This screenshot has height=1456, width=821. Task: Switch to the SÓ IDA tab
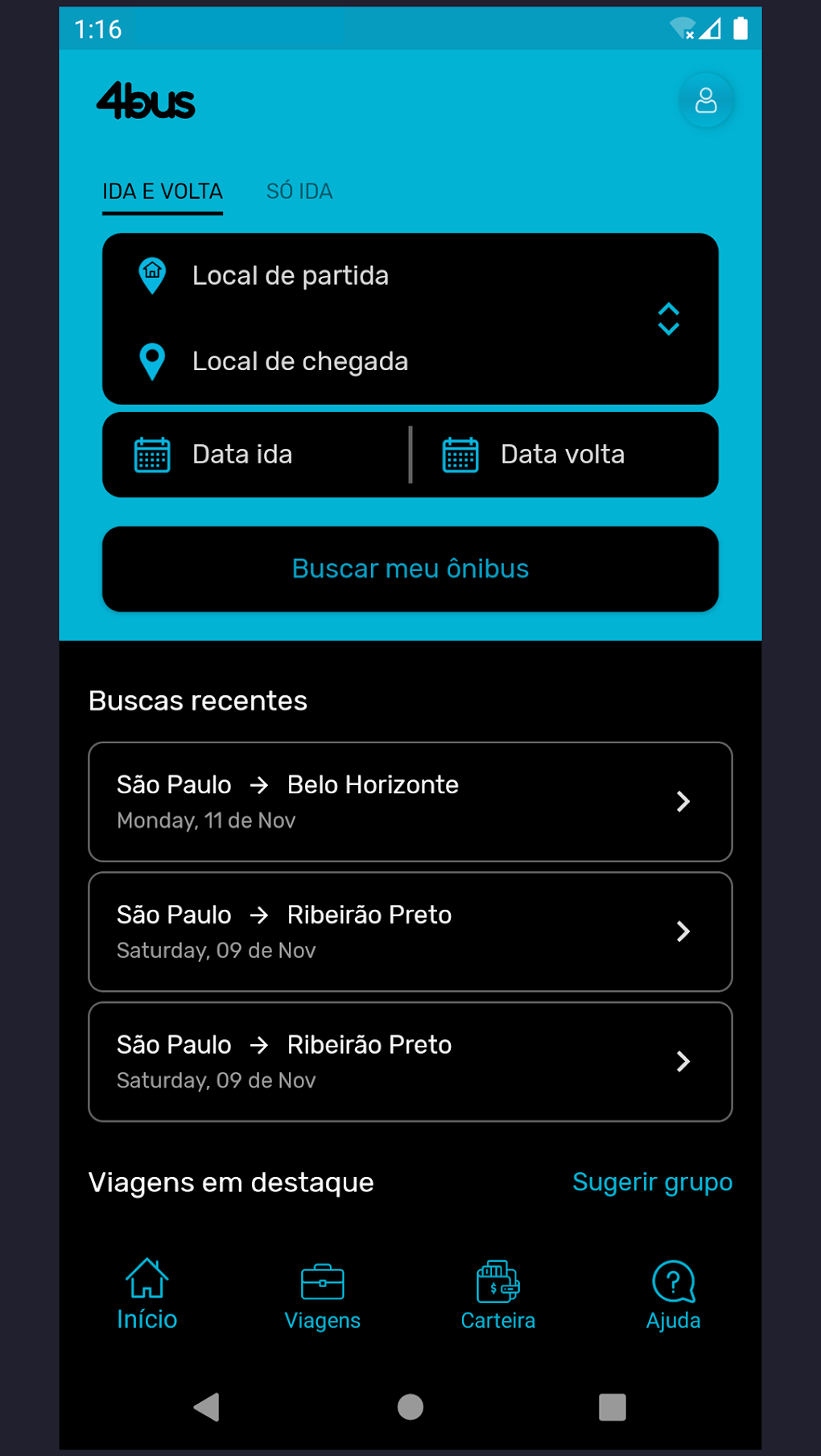point(299,191)
